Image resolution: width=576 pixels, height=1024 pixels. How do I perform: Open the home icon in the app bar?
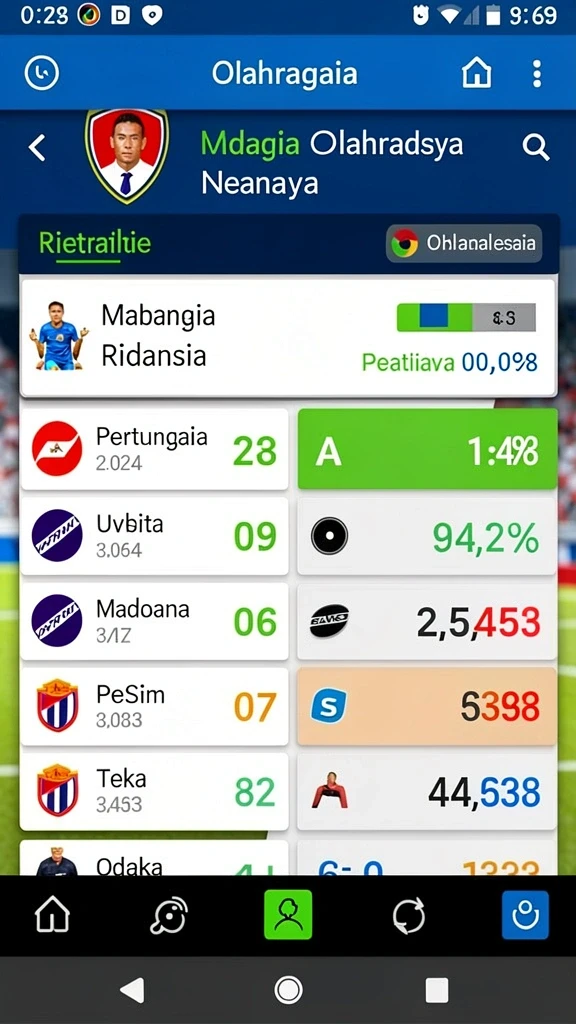coord(476,73)
